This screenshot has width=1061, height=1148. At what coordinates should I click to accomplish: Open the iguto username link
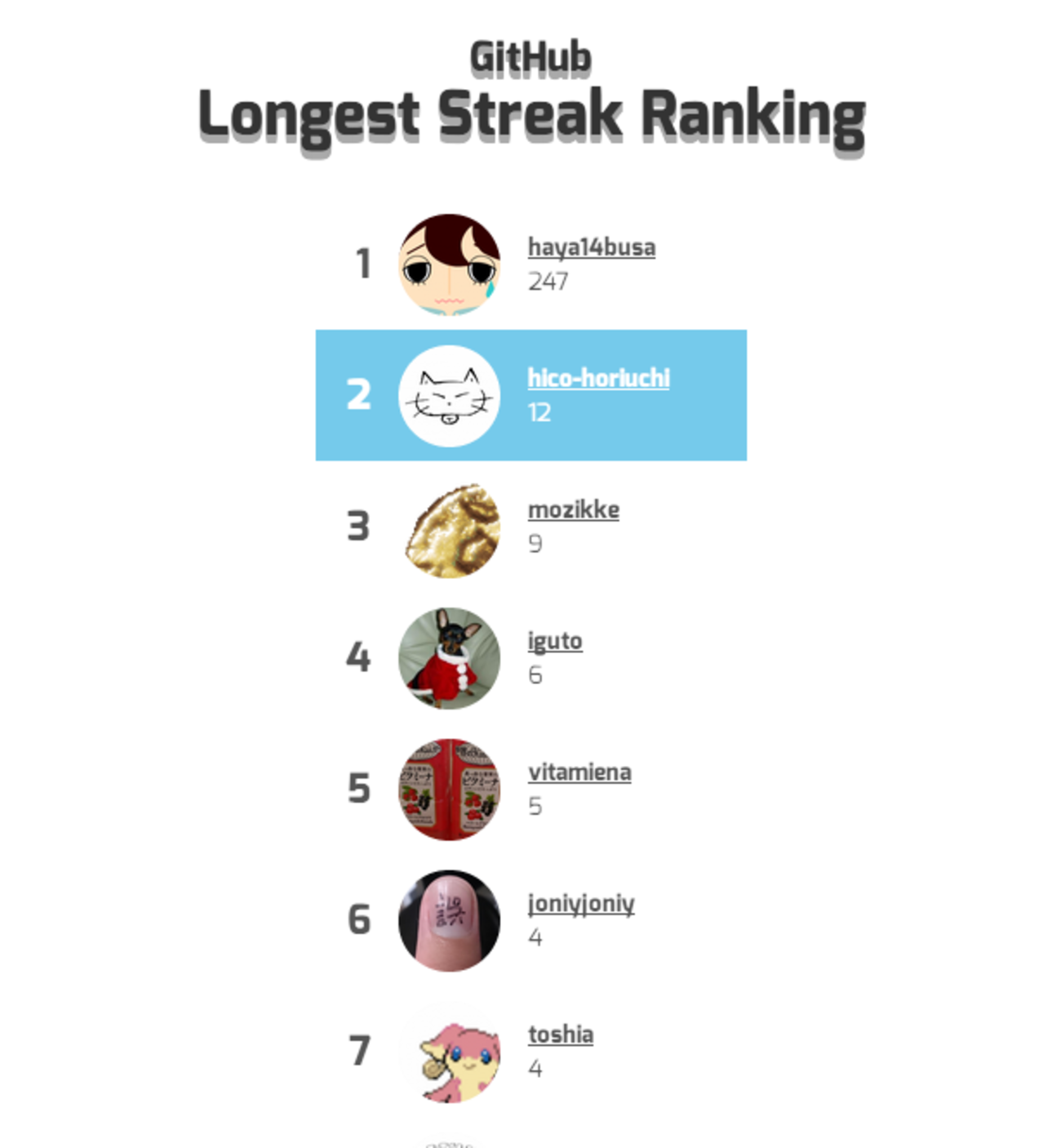coord(555,641)
